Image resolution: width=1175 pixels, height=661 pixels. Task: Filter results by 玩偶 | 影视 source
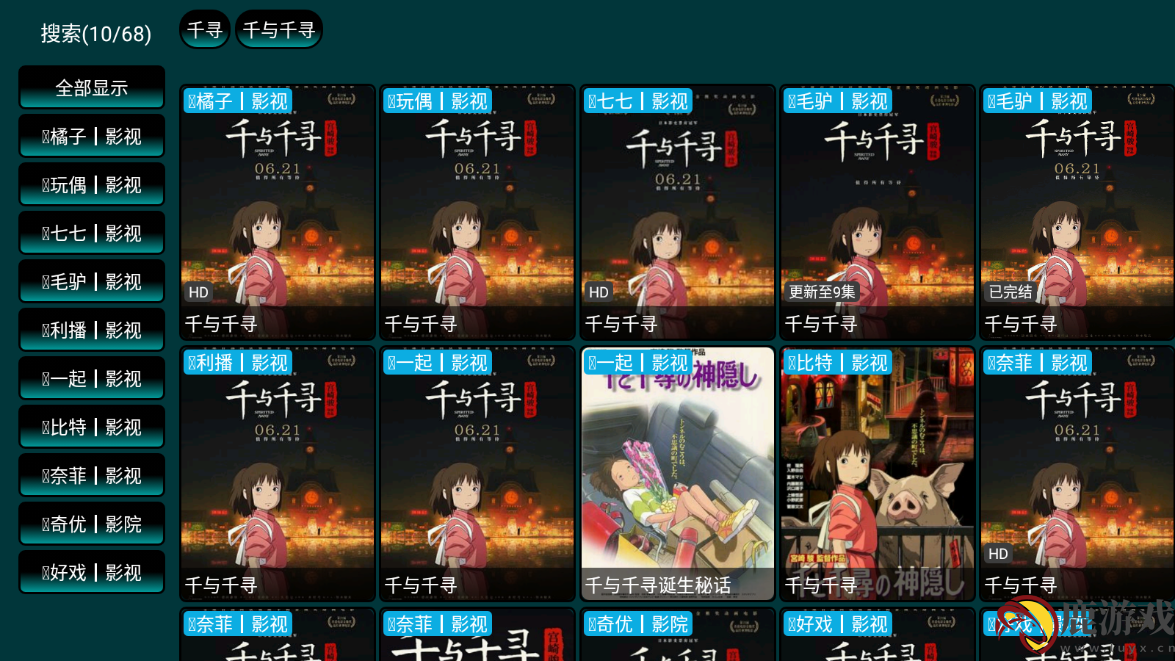(91, 184)
